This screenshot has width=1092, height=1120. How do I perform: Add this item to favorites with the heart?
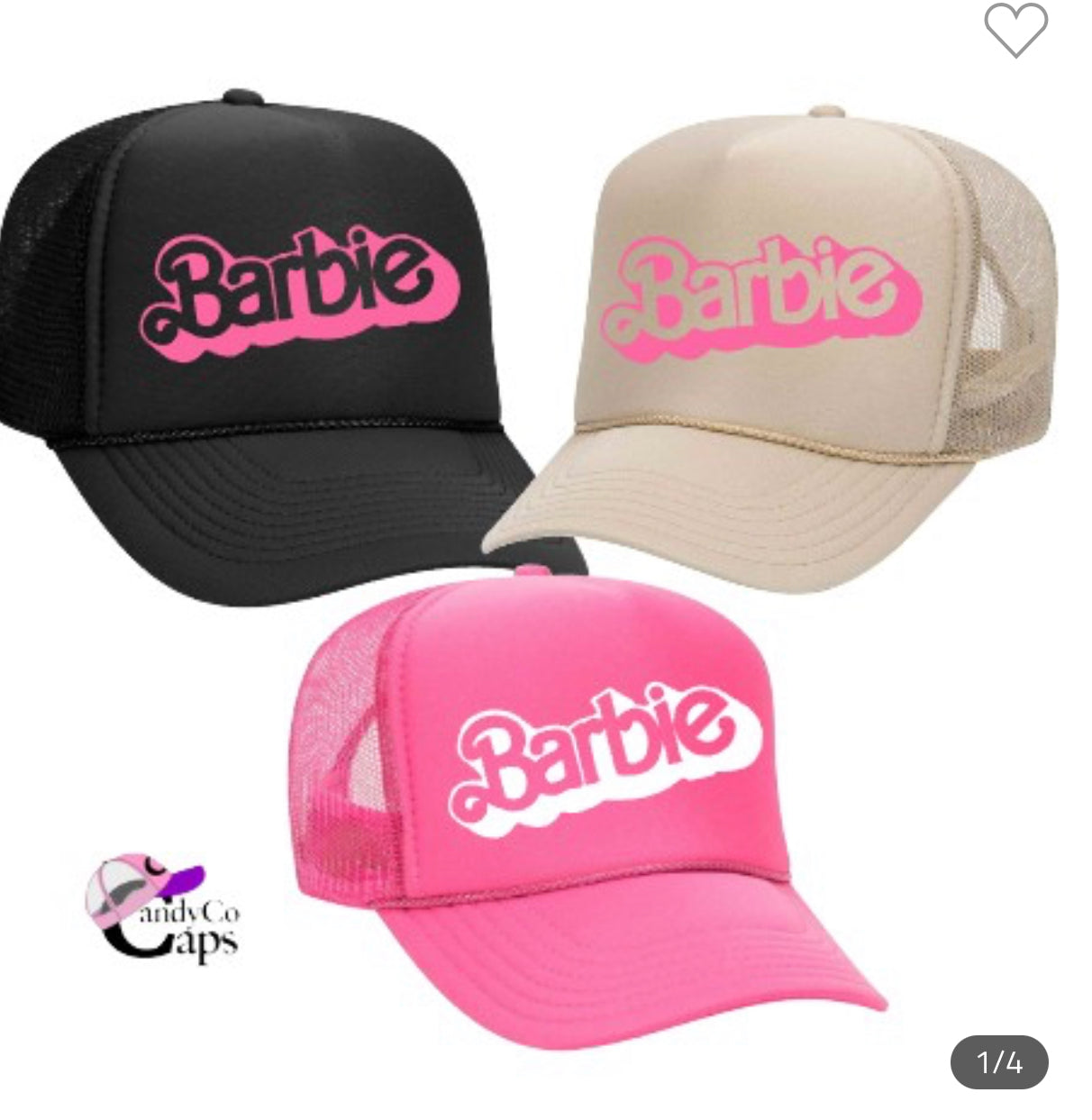[1015, 32]
